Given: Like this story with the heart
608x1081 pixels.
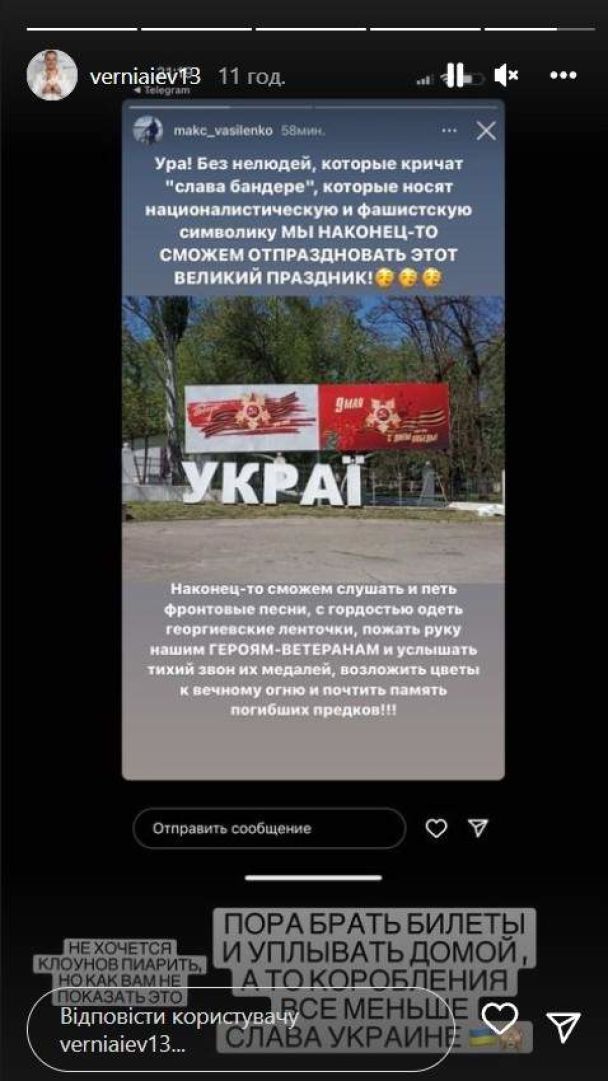Looking at the screenshot, I should tap(499, 1018).
